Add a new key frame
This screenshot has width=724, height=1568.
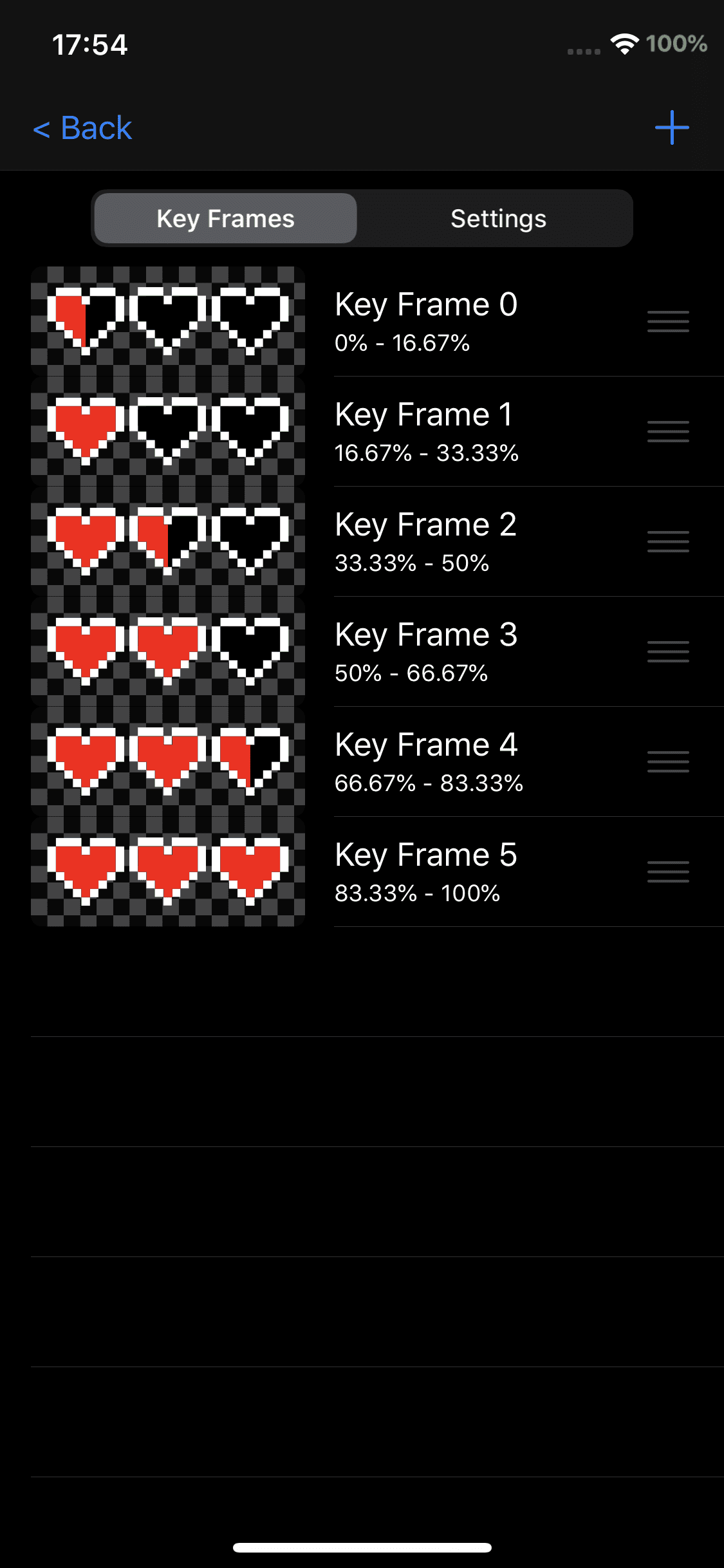(672, 127)
